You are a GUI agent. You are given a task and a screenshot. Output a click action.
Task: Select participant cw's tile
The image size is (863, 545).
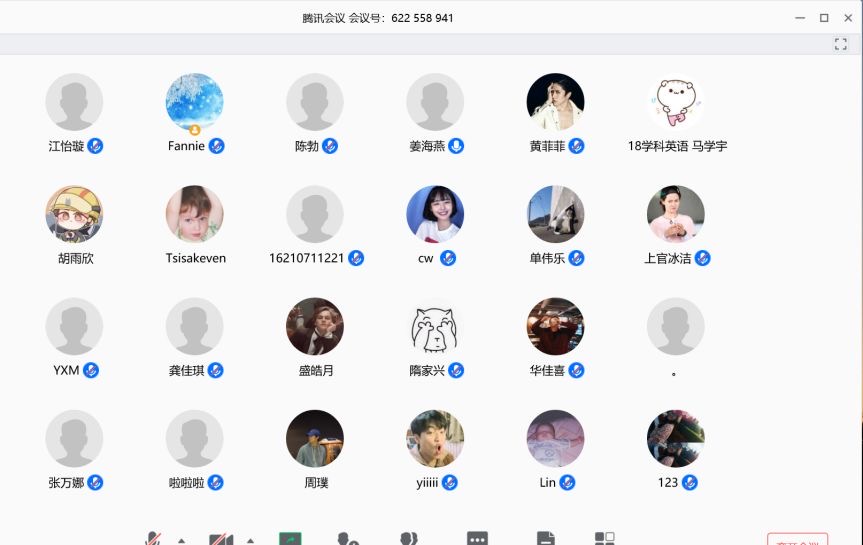pos(435,214)
